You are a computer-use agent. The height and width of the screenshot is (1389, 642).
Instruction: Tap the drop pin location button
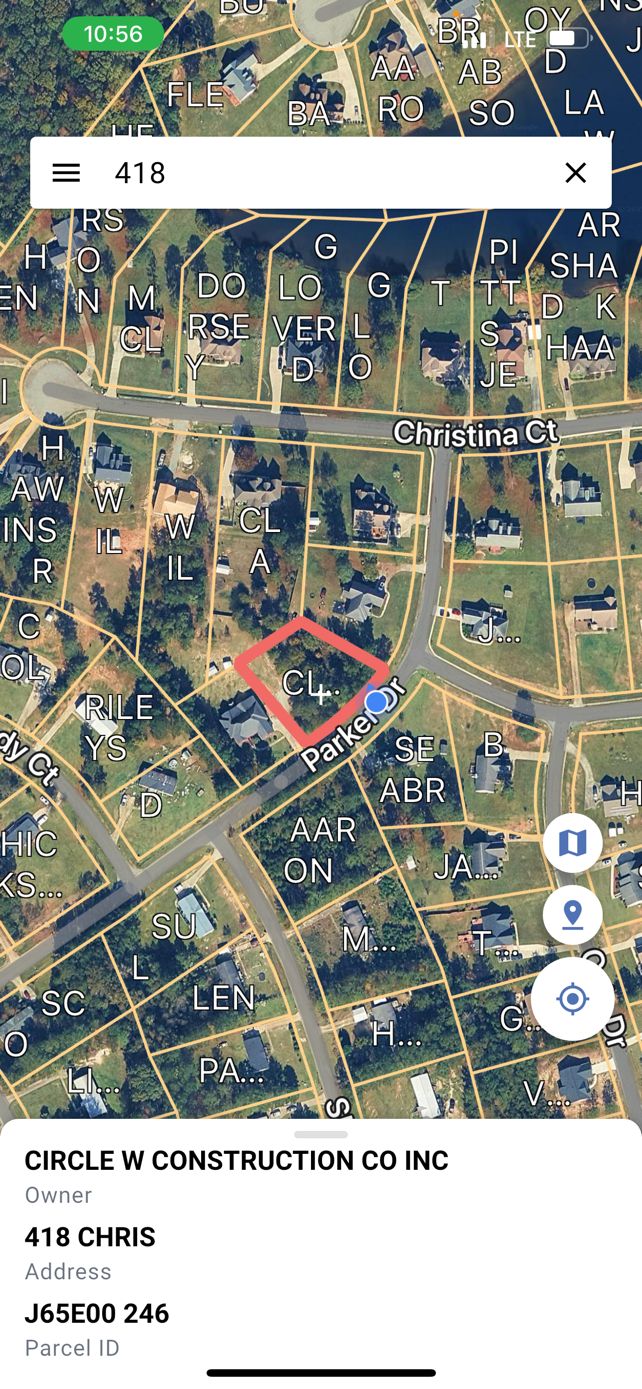click(x=572, y=914)
